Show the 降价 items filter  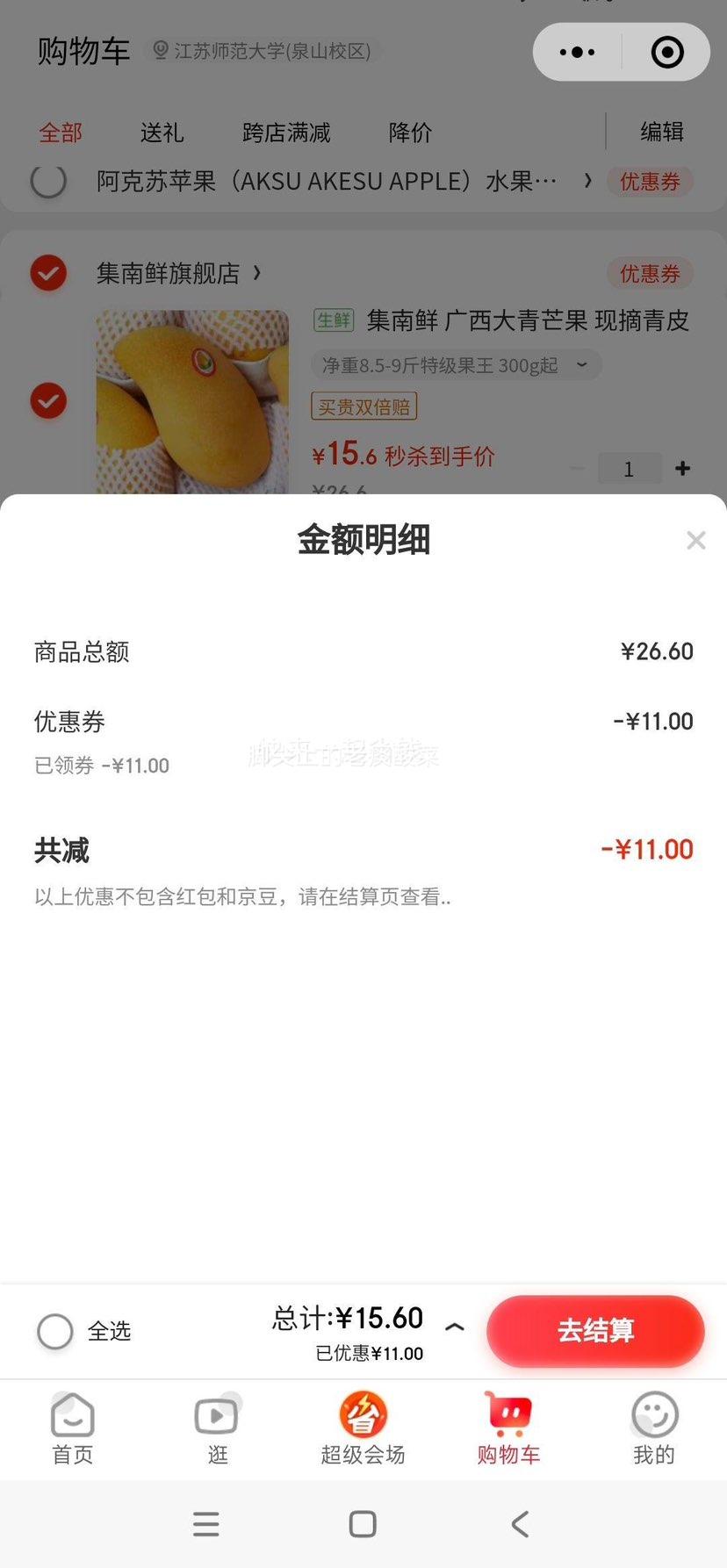(x=410, y=133)
